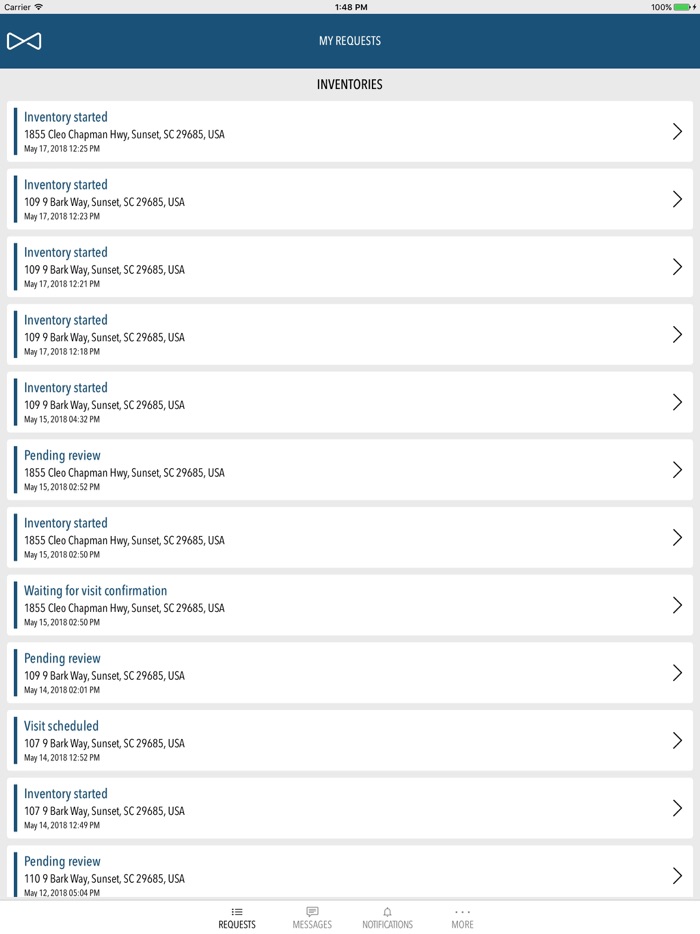Viewport: 700px width, 934px height.
Task: Select the Requests tab
Action: point(237,917)
